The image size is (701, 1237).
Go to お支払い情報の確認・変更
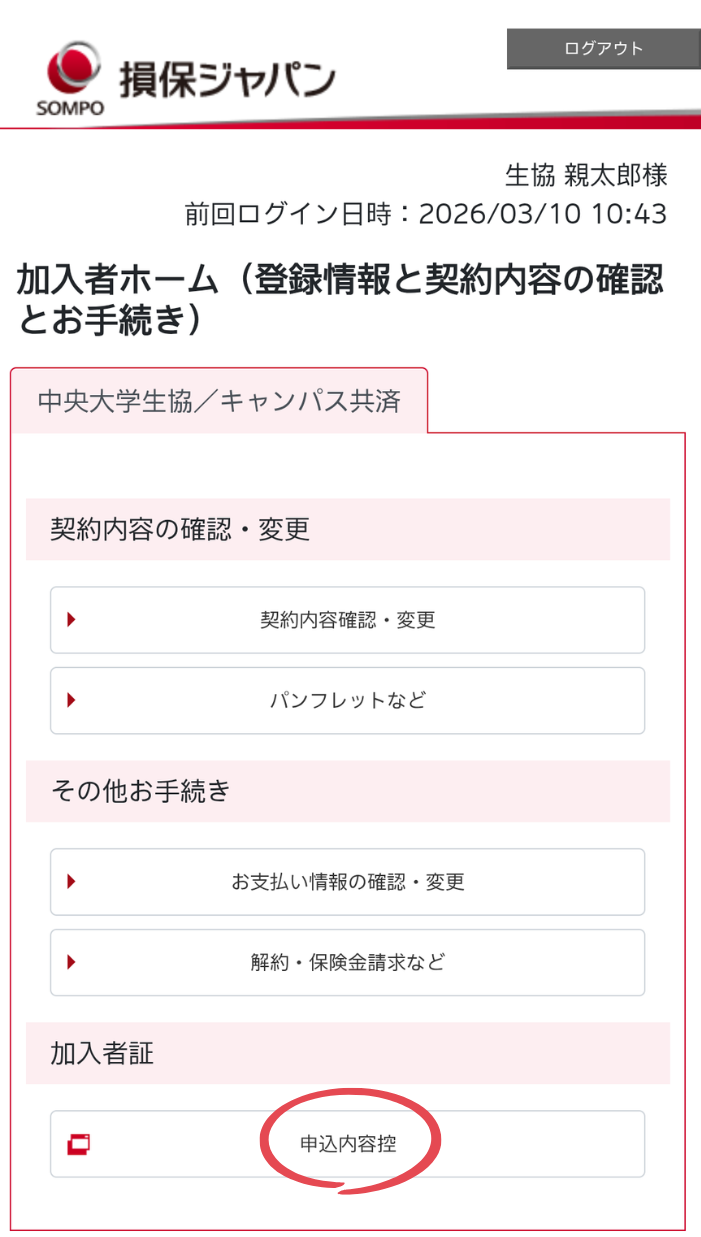[x=347, y=882]
